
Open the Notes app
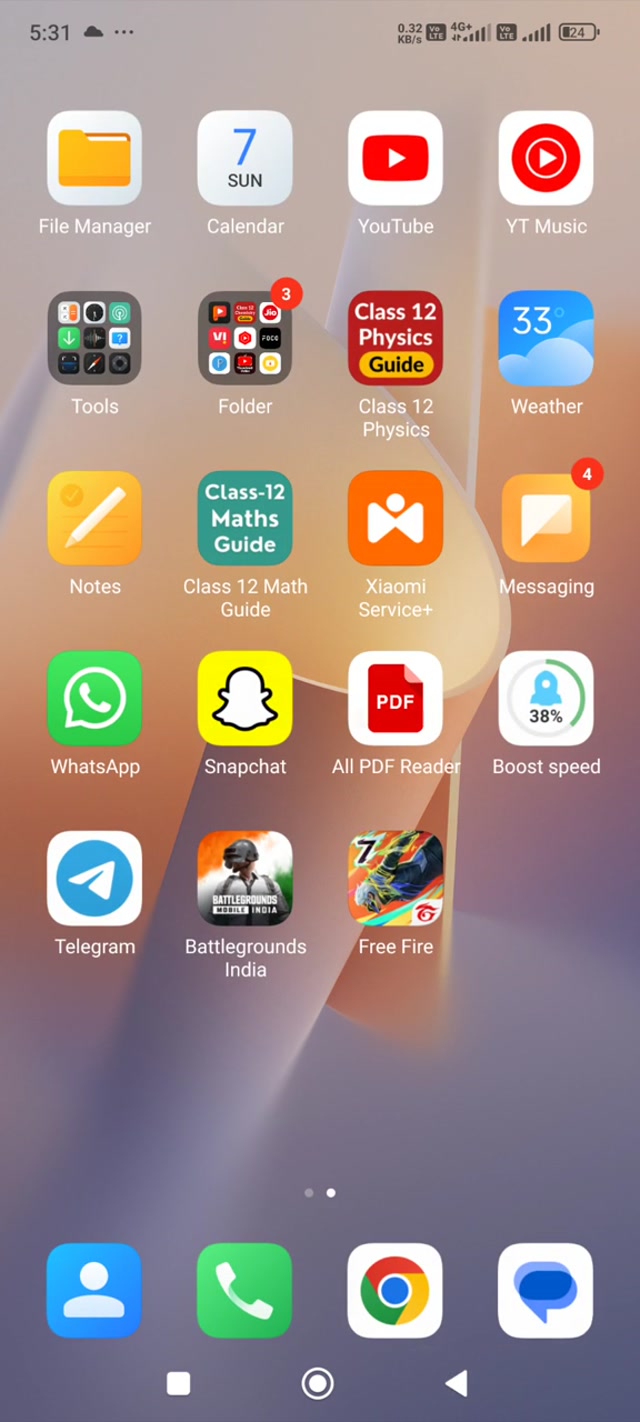[x=95, y=518]
